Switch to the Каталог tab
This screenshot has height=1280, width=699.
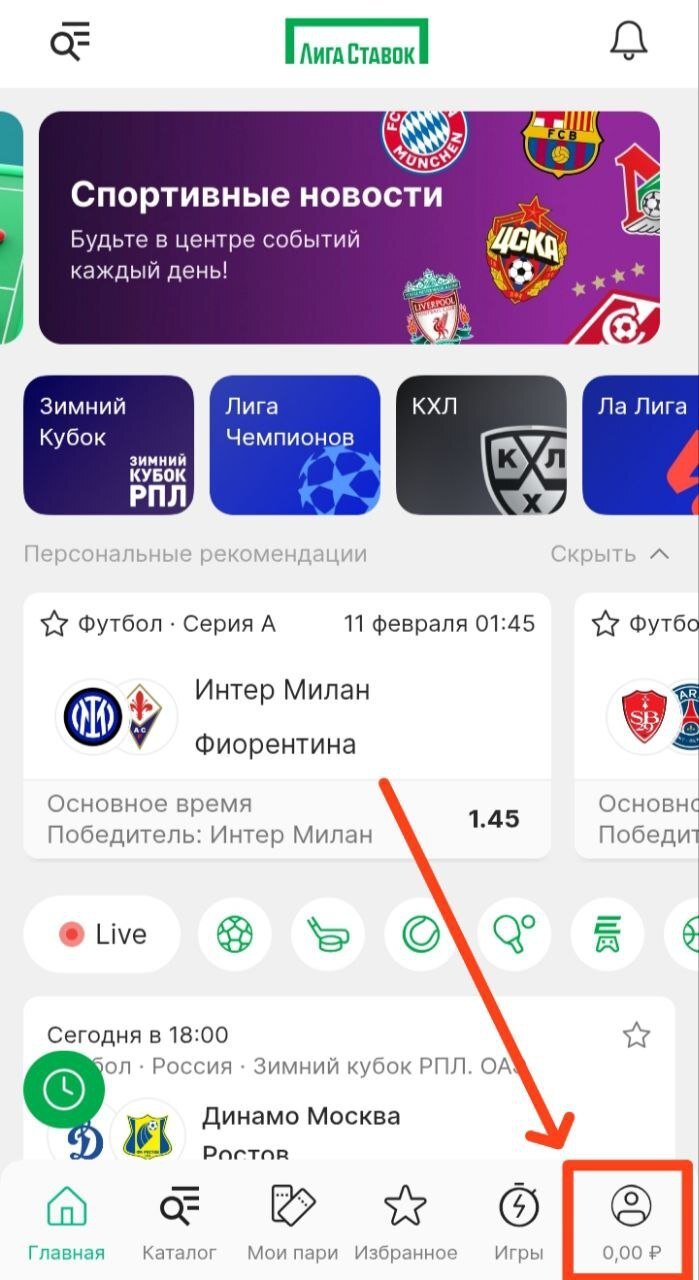(179, 1222)
